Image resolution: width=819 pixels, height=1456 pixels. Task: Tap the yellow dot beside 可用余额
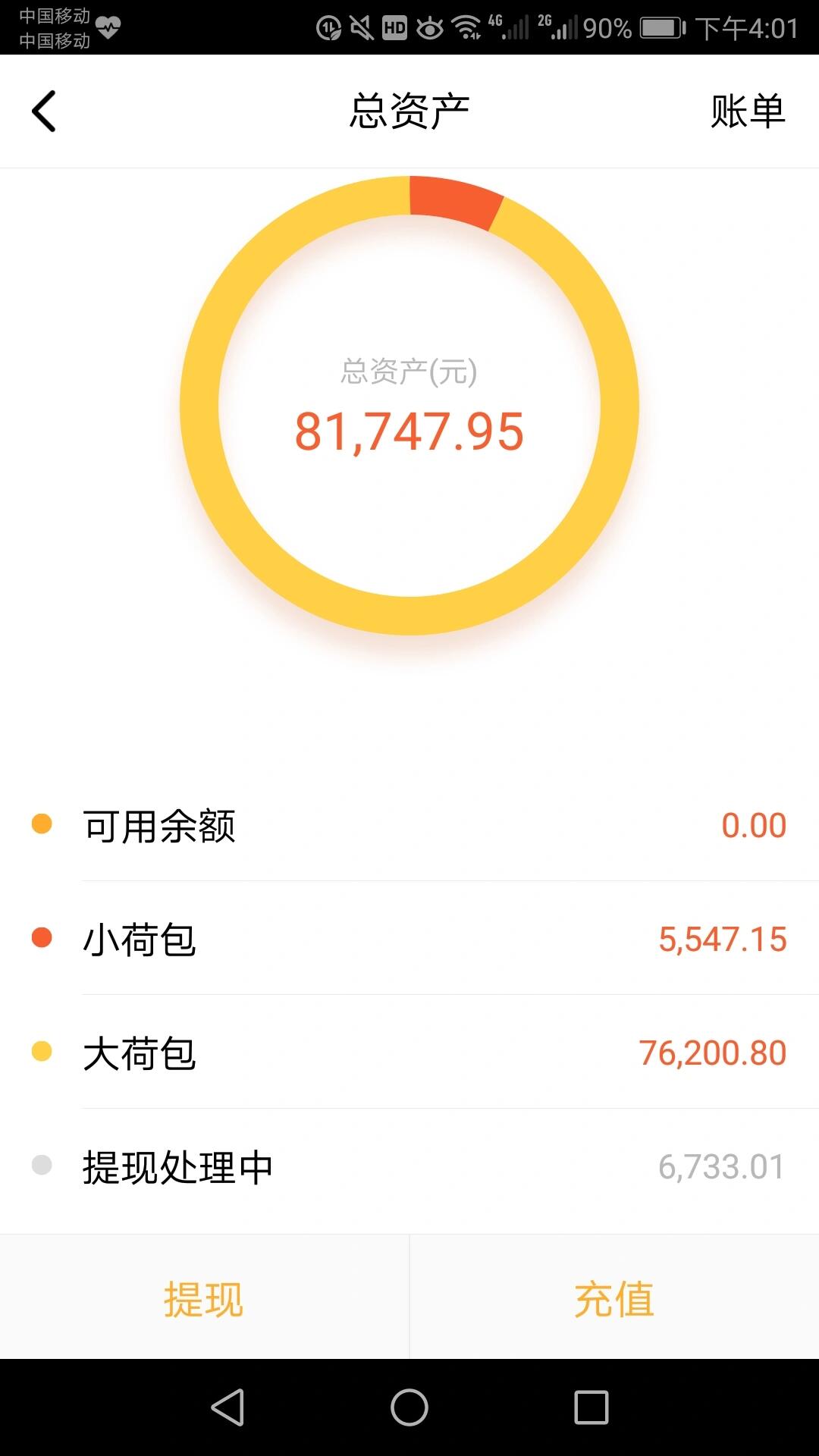[42, 825]
